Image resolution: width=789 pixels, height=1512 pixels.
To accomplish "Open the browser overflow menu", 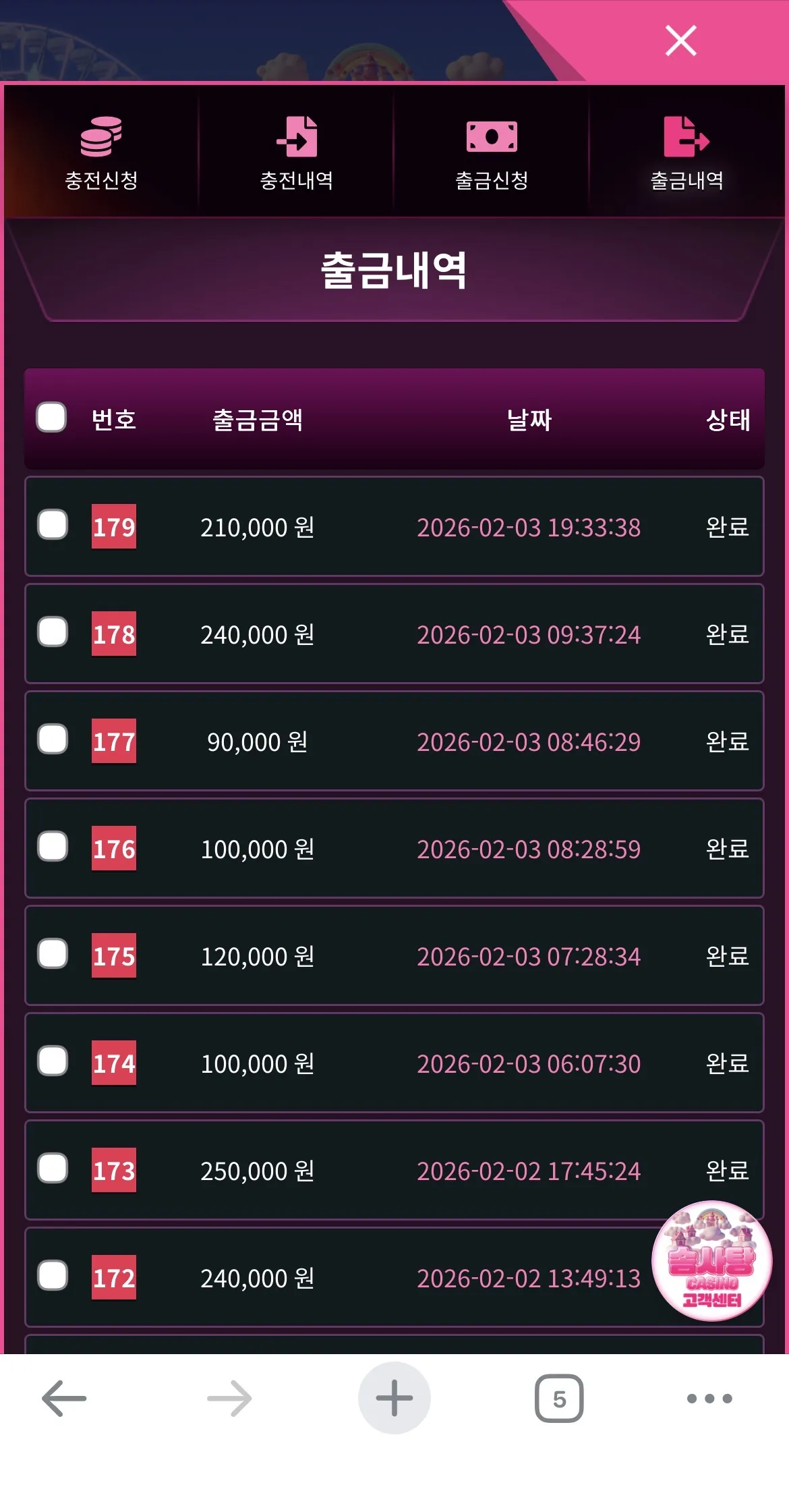I will pyautogui.click(x=709, y=1398).
